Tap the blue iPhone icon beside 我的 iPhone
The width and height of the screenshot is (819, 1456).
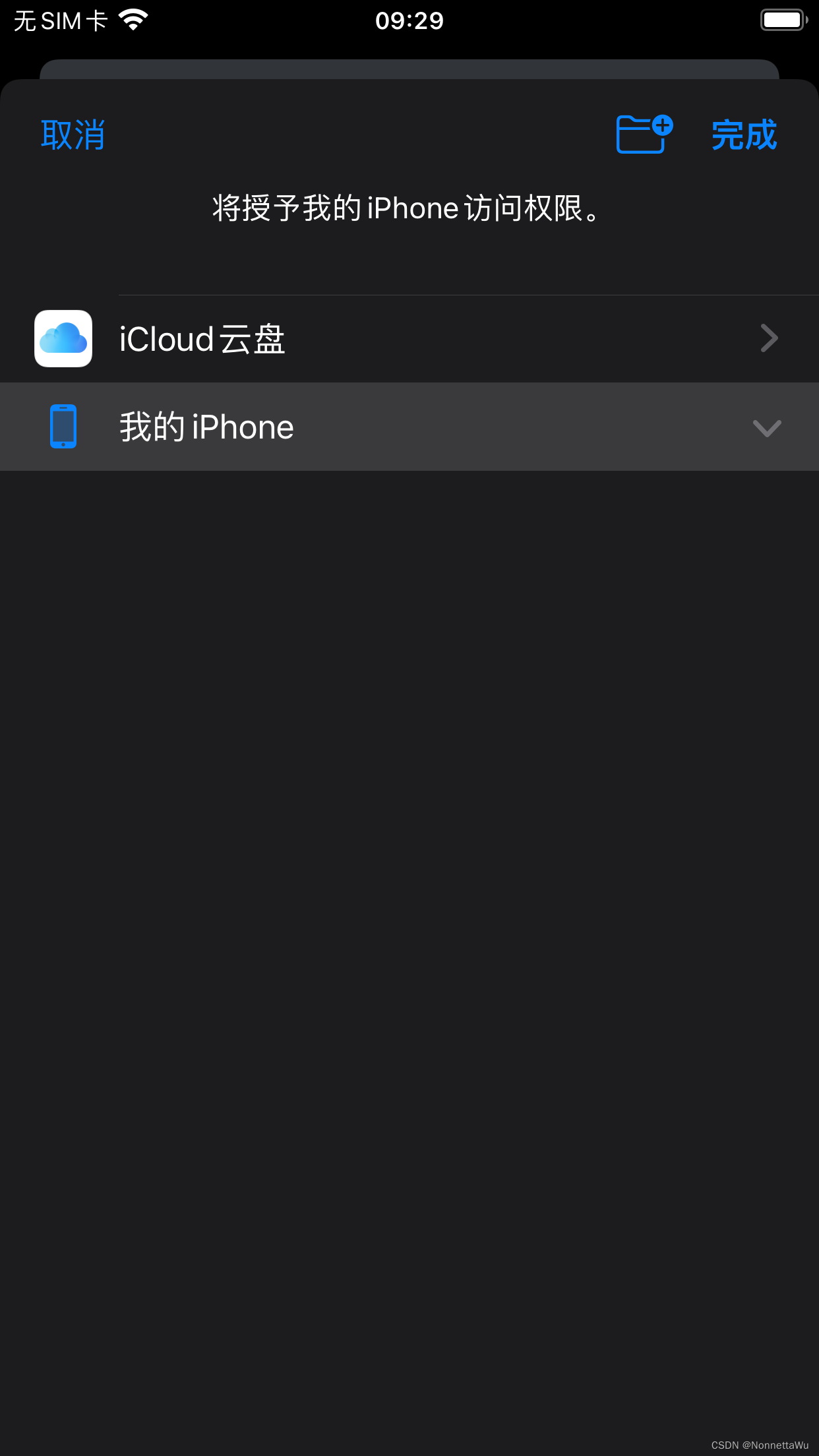pyautogui.click(x=63, y=426)
